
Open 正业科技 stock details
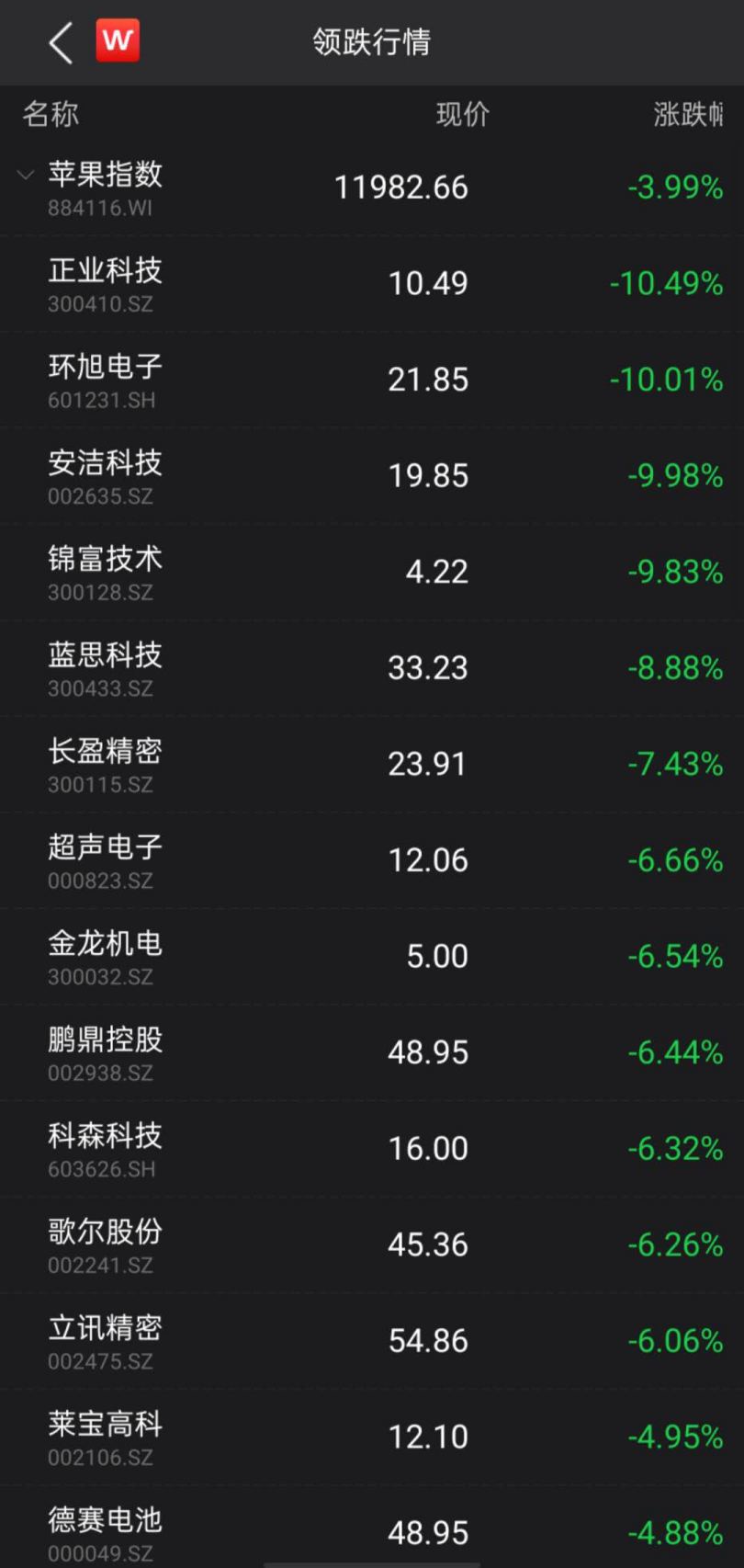372,283
